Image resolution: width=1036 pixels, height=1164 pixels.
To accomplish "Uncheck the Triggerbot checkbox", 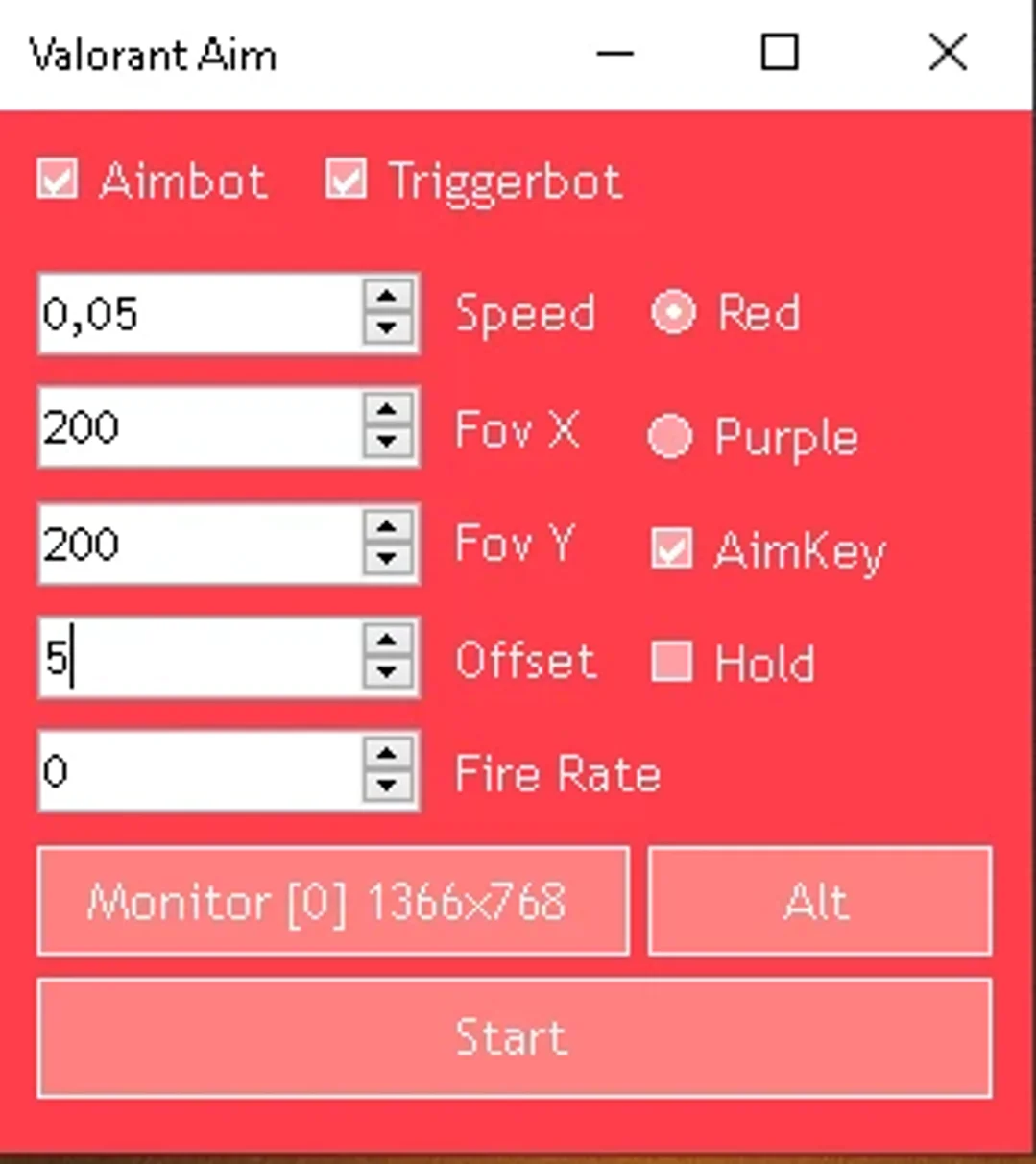I will tap(346, 180).
